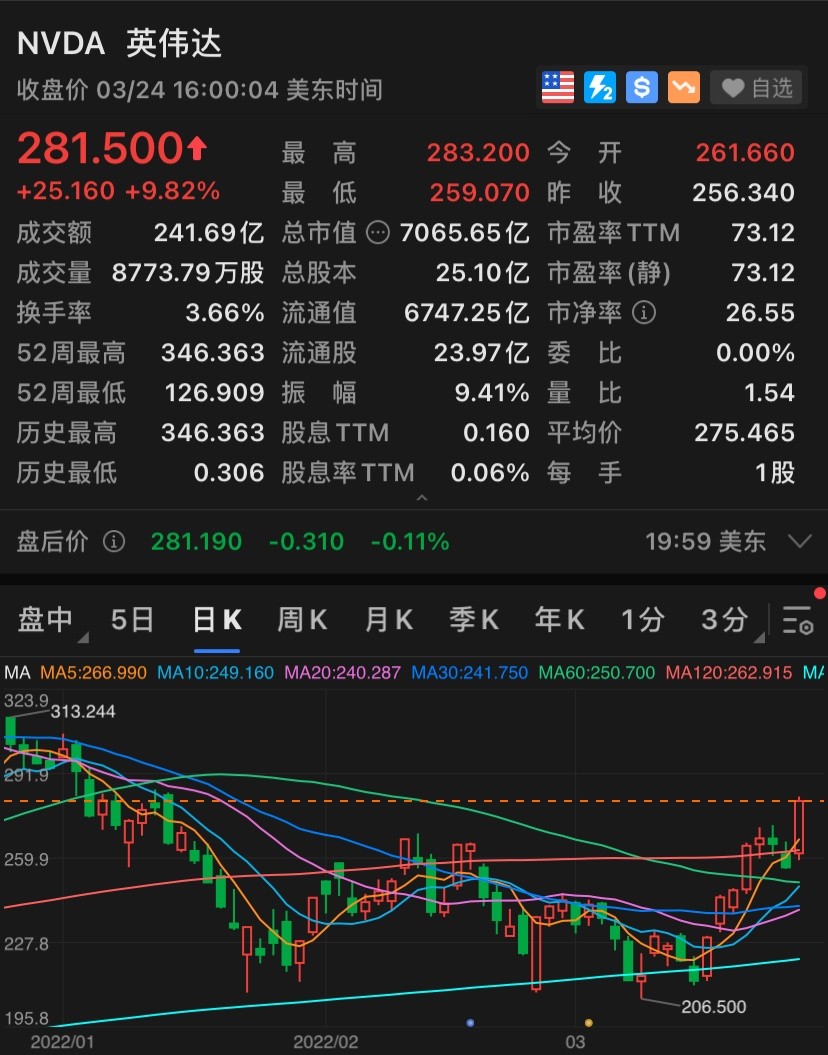Open chart settings icon beside timeframe tabs
828x1055 pixels.
click(798, 621)
